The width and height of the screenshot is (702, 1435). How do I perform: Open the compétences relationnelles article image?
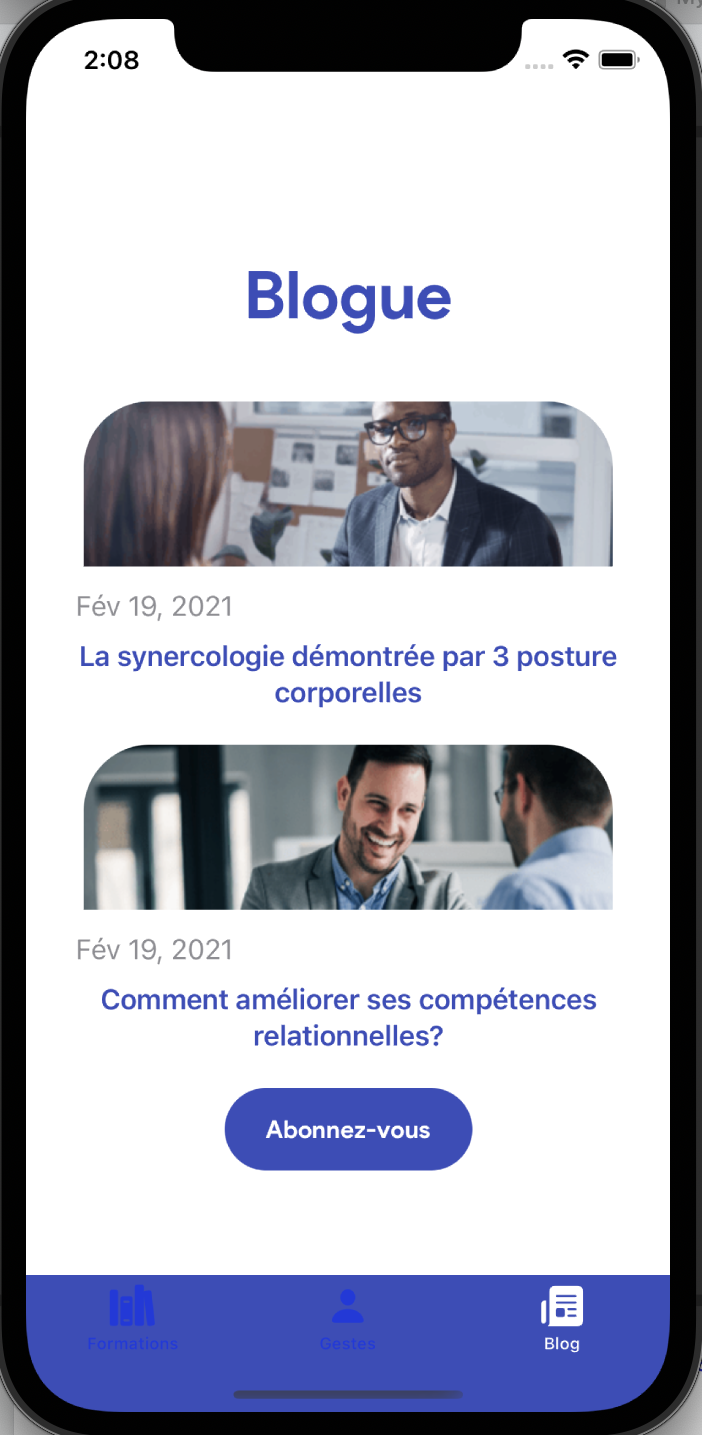[x=348, y=827]
